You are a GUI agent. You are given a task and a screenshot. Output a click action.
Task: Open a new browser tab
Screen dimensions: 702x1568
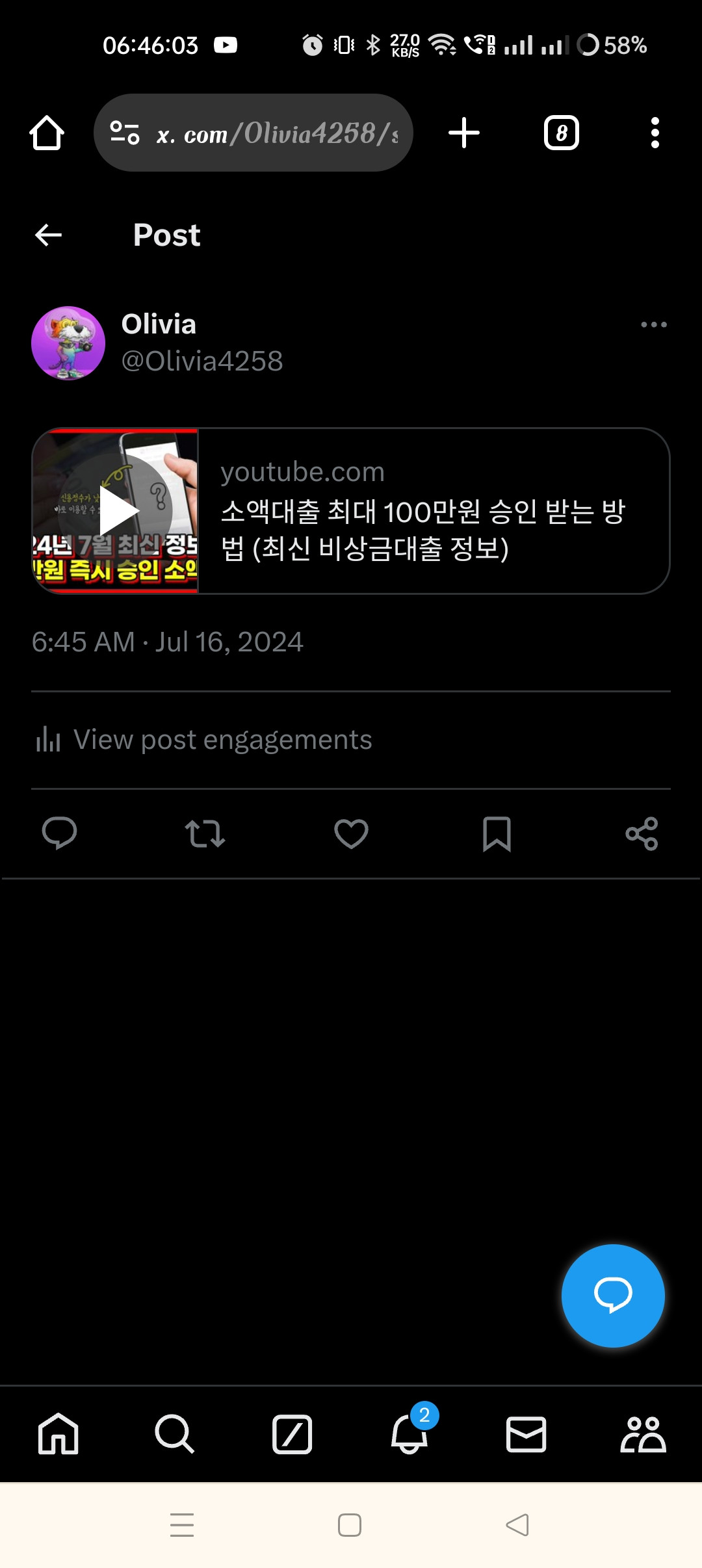click(x=464, y=133)
